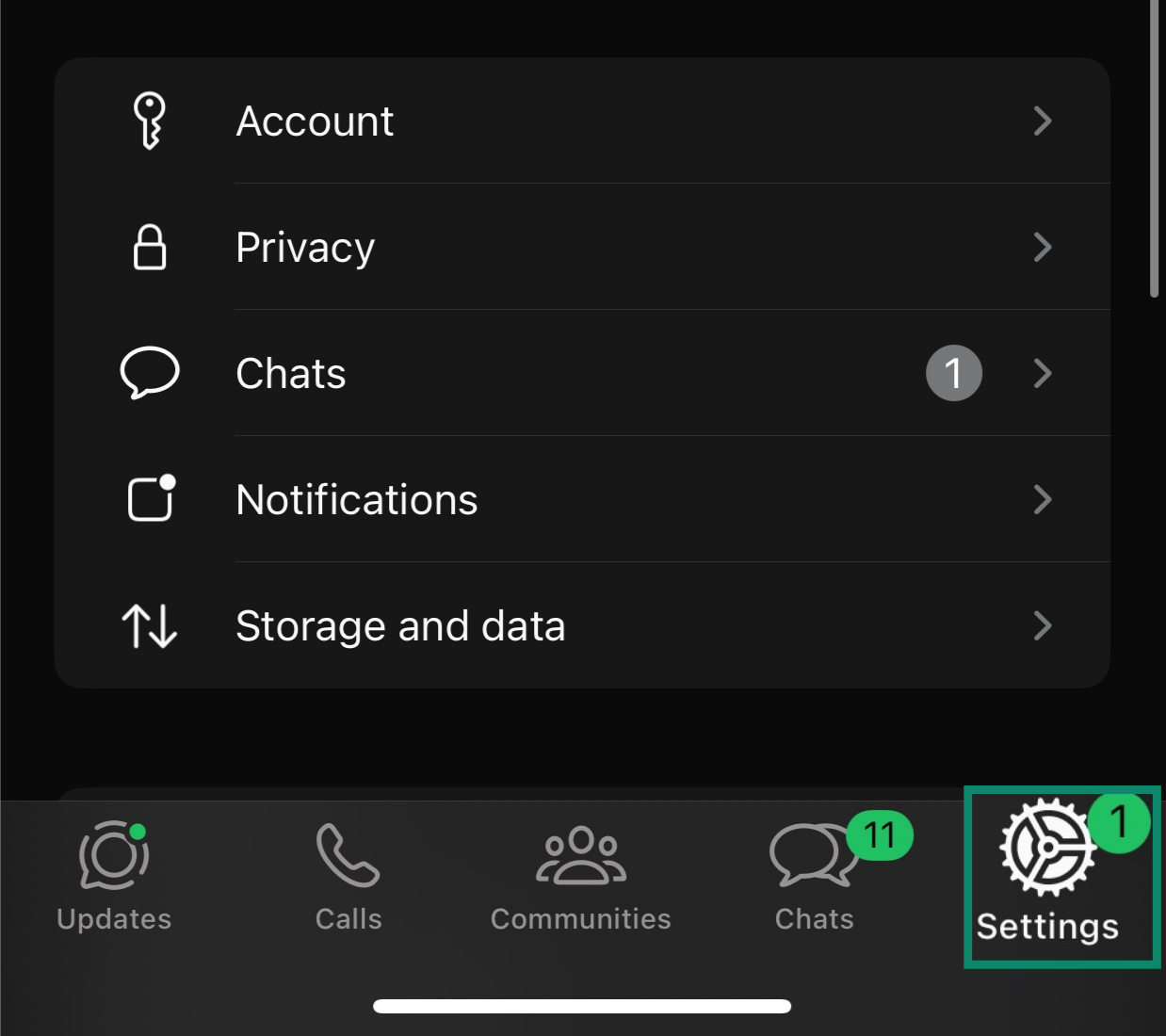Viewport: 1166px width, 1036px height.
Task: Switch to the Updates tab
Action: tap(114, 876)
